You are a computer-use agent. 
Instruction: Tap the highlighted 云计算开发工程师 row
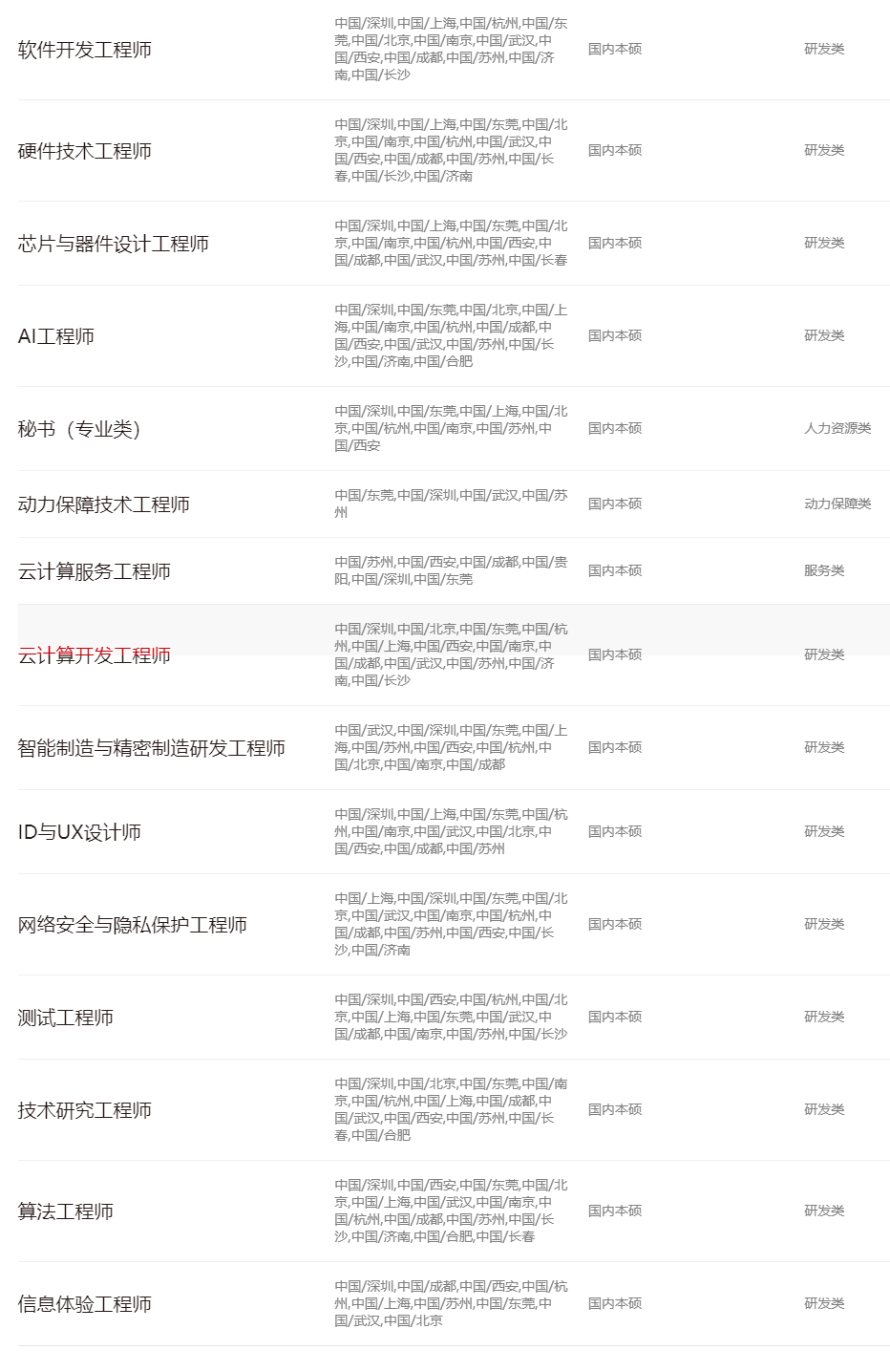94,655
